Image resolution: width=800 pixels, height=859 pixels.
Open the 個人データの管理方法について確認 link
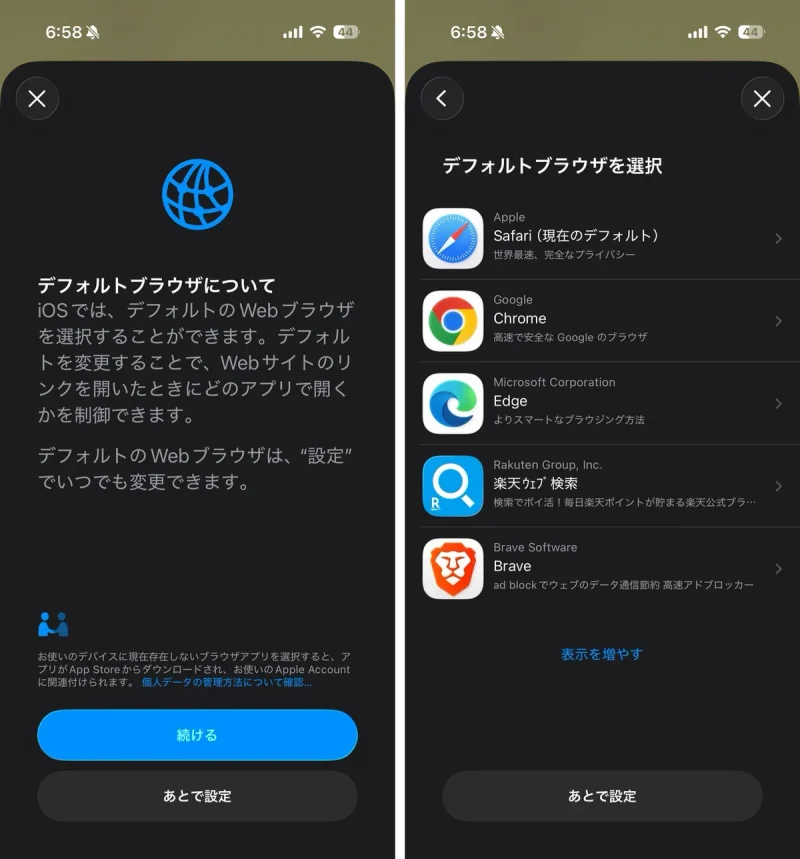tap(226, 682)
